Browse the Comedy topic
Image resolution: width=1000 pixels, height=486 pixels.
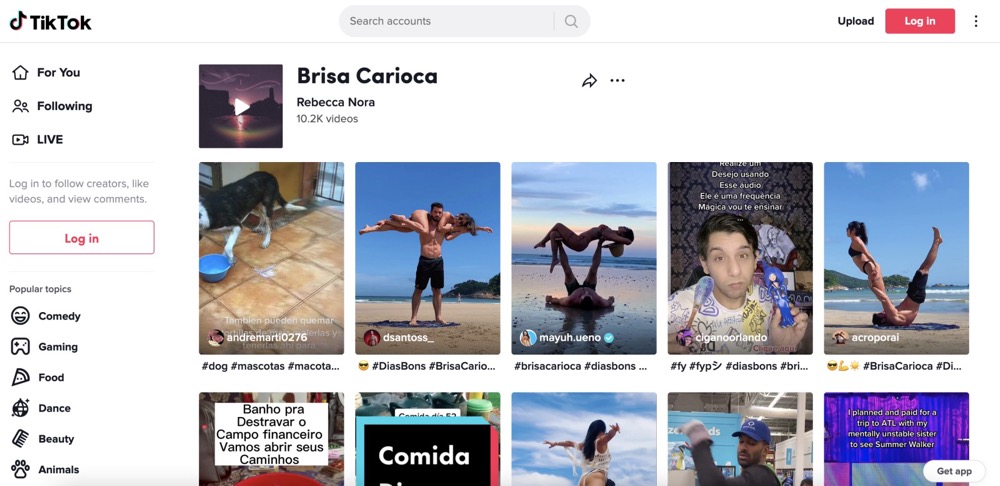[x=59, y=316]
